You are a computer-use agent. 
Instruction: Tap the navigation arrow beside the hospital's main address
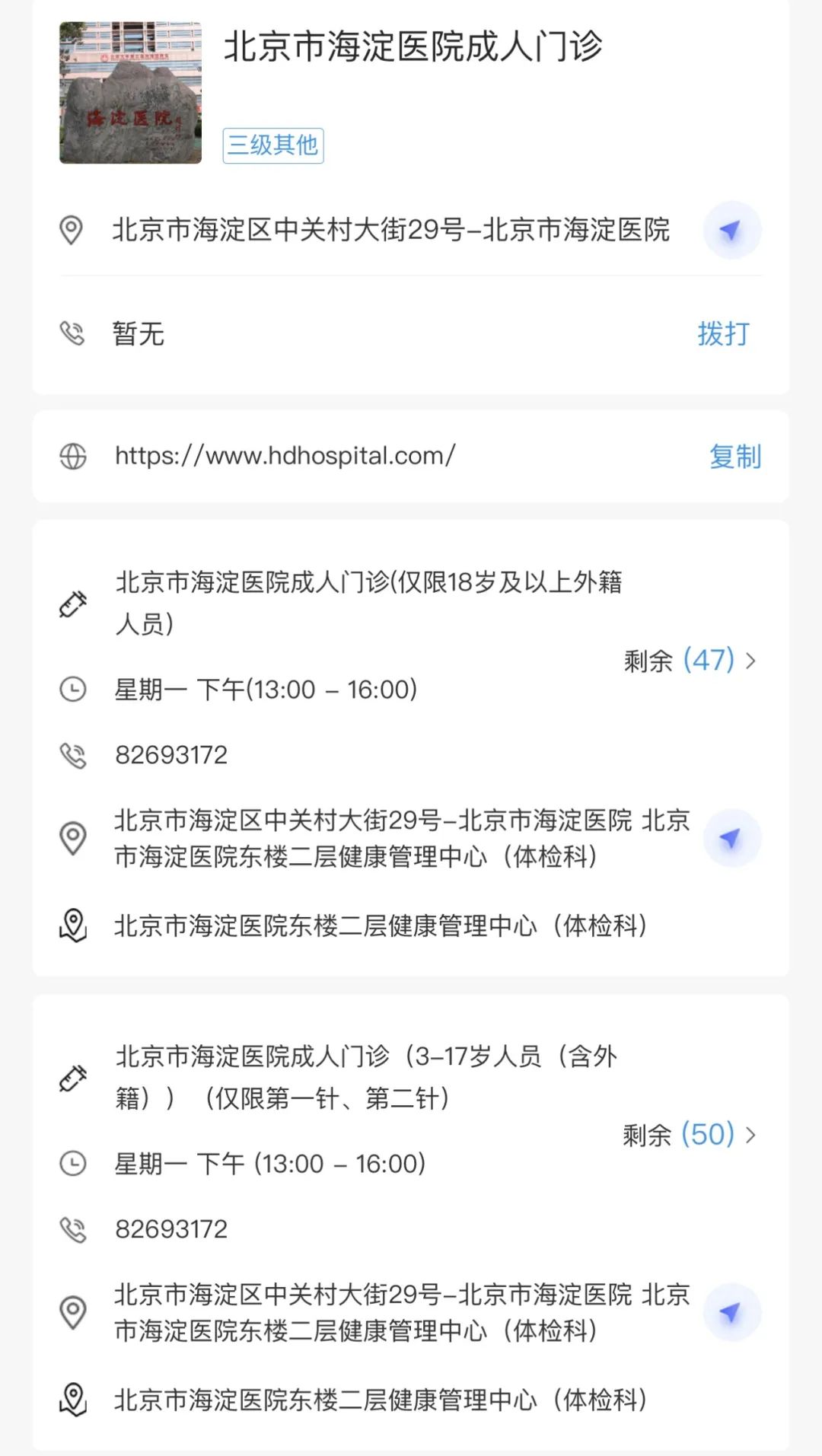(731, 230)
